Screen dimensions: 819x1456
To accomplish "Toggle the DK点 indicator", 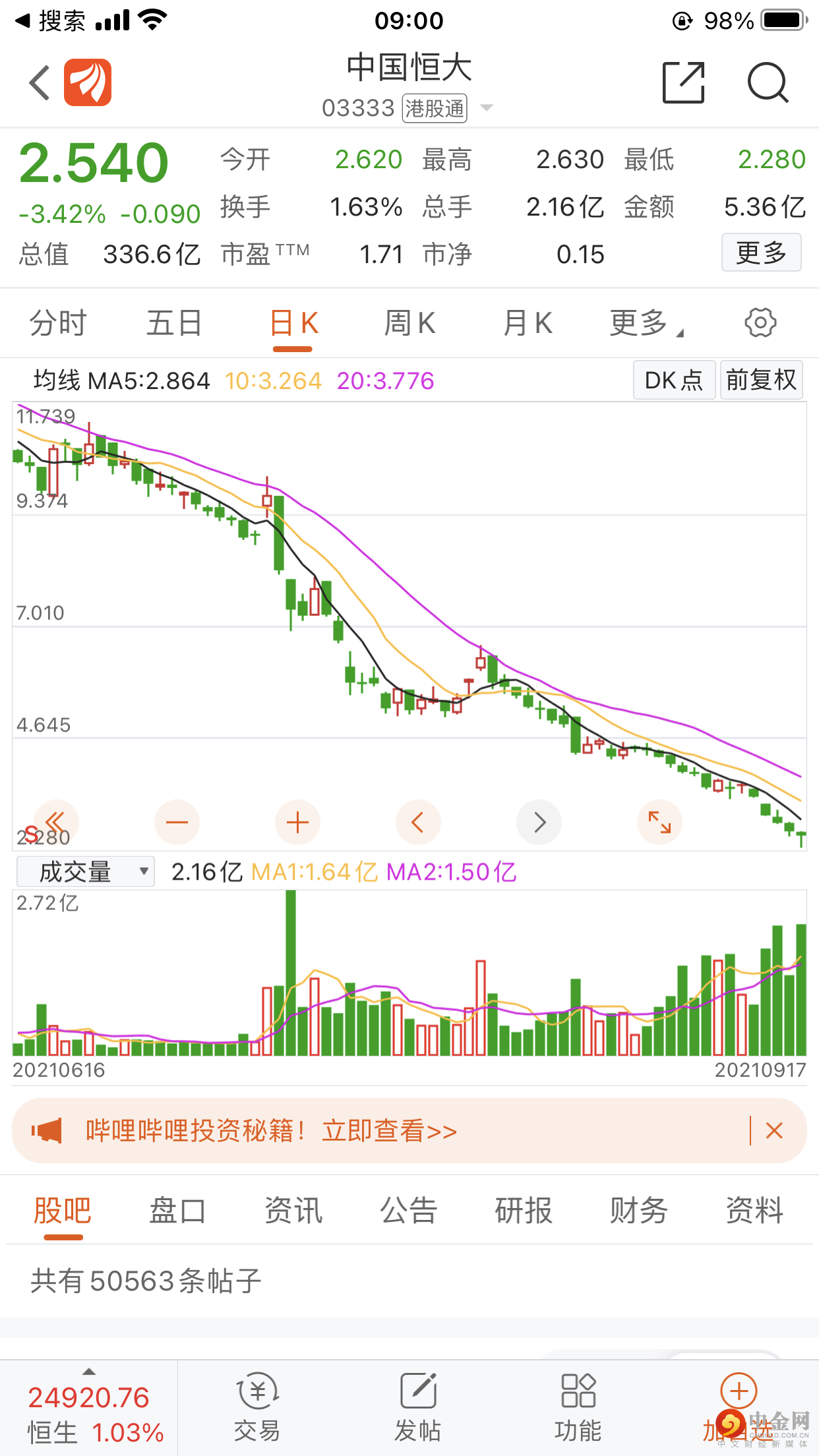I will pos(674,380).
